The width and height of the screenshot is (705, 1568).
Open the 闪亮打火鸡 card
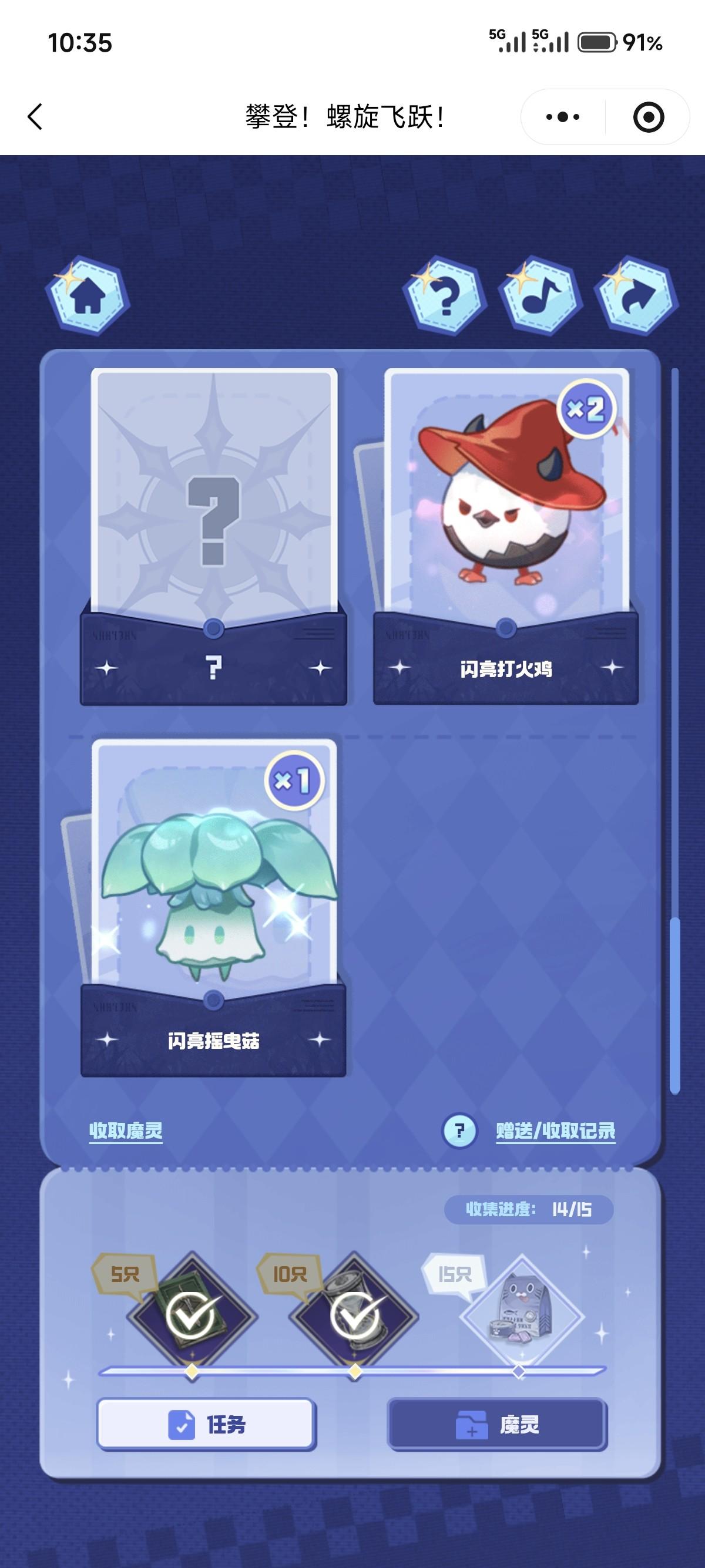point(506,523)
